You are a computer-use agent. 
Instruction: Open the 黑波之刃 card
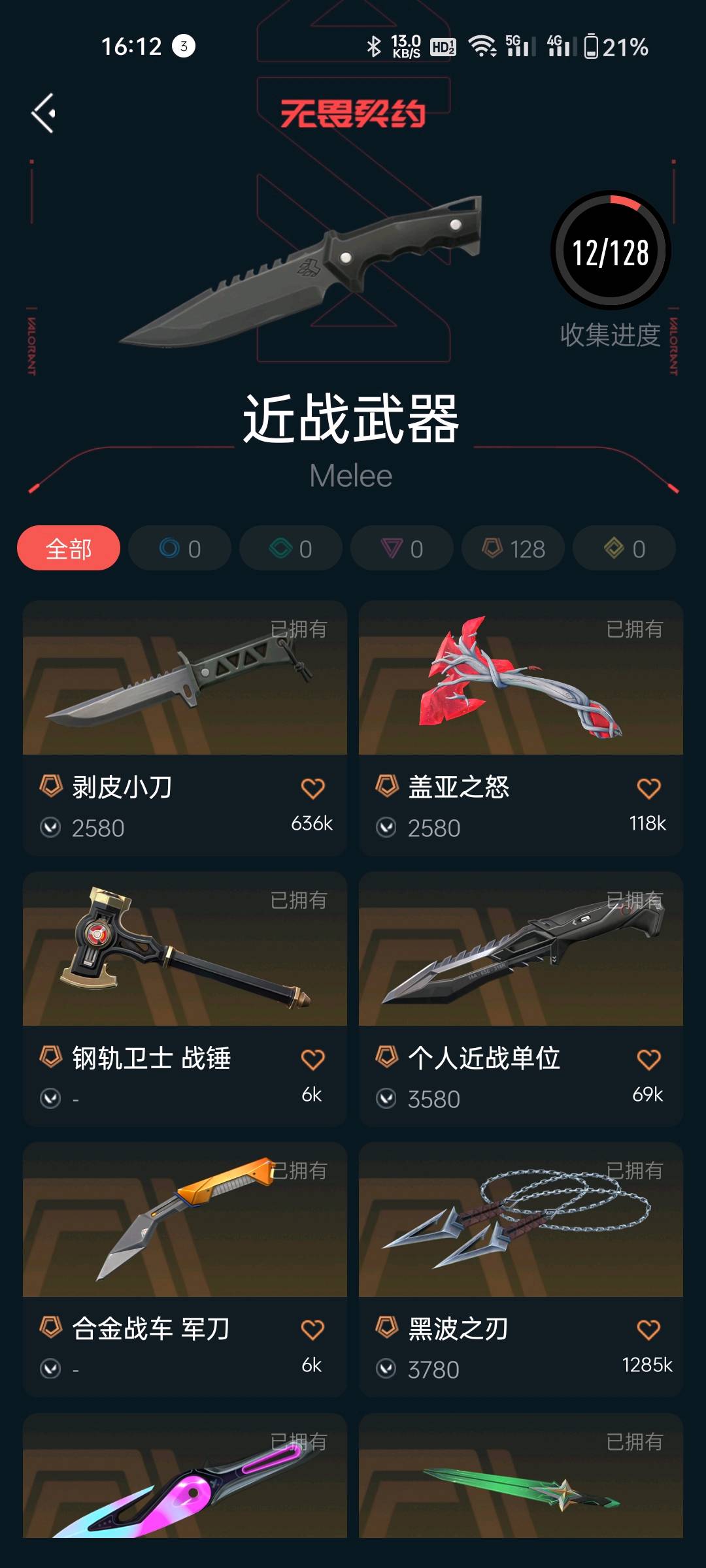click(521, 1269)
